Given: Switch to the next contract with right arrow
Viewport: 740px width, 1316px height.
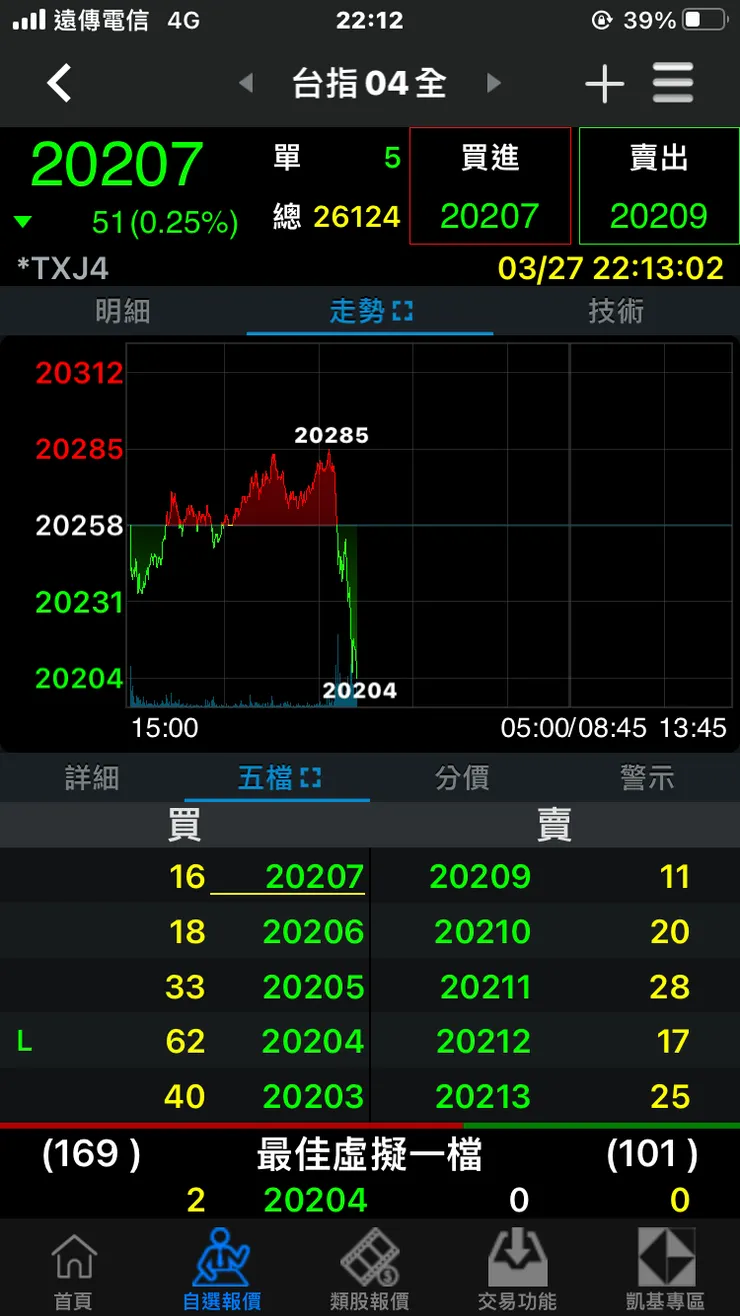Looking at the screenshot, I should (x=493, y=83).
